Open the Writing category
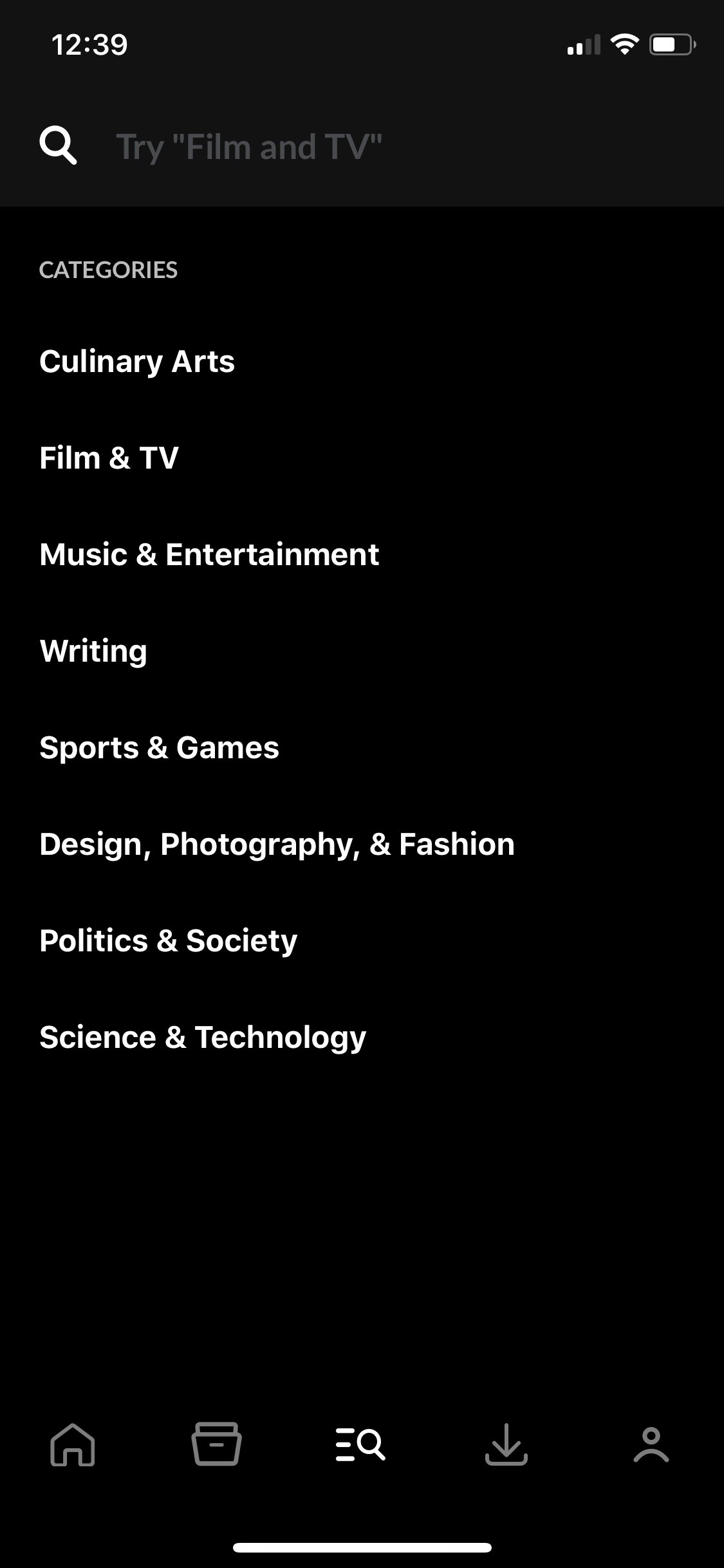 (x=93, y=651)
